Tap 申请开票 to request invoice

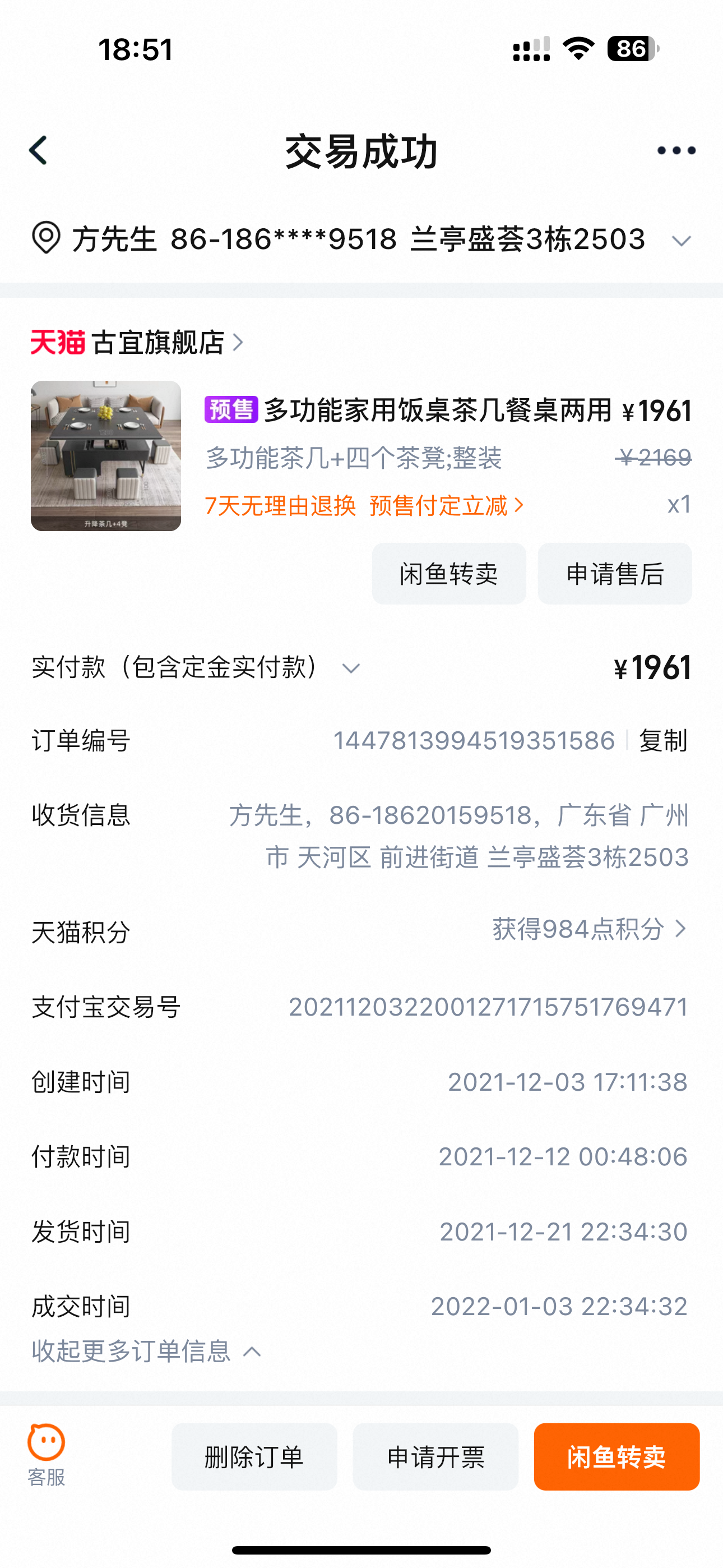click(x=435, y=1456)
